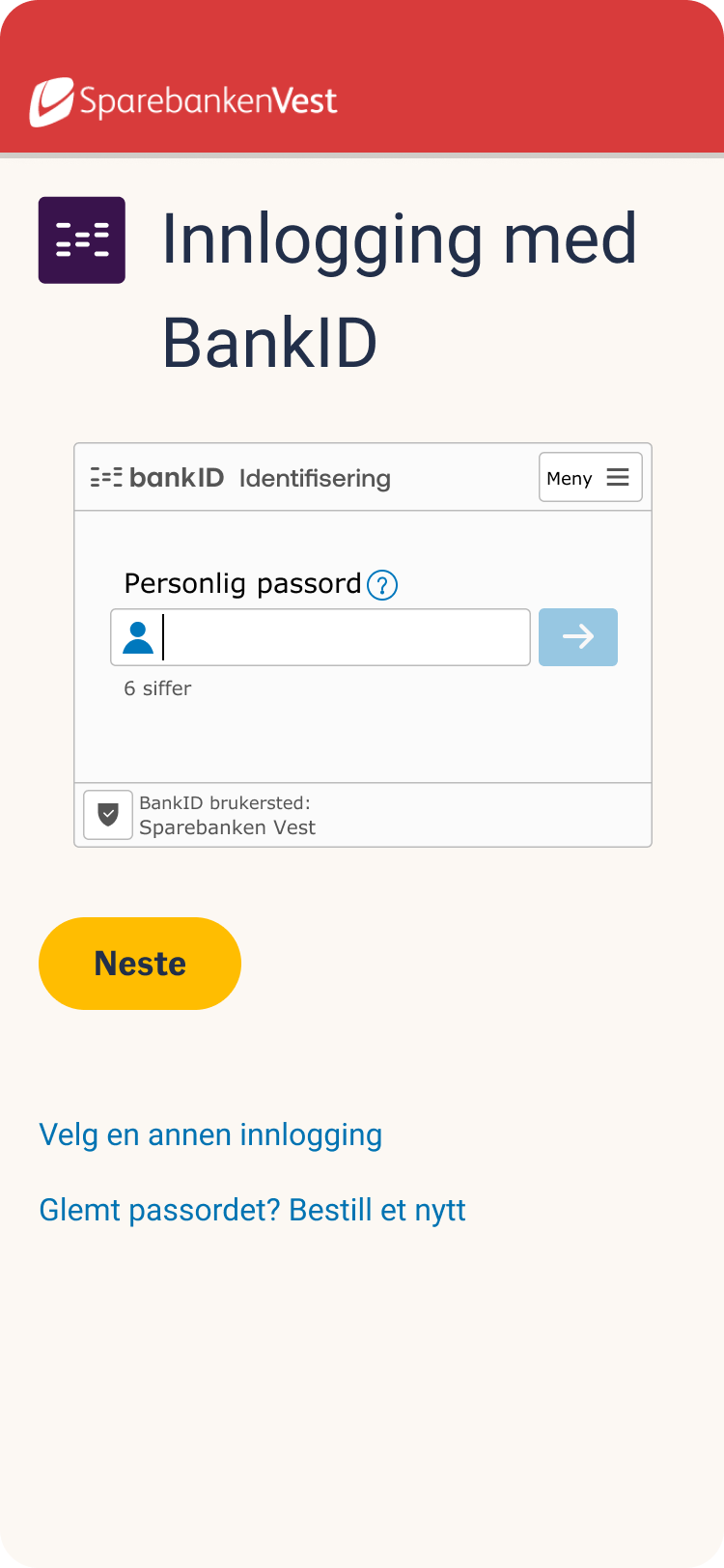Viewport: 724px width, 1568px height.
Task: Open the help icon beside Personlig passord
Action: (x=382, y=585)
